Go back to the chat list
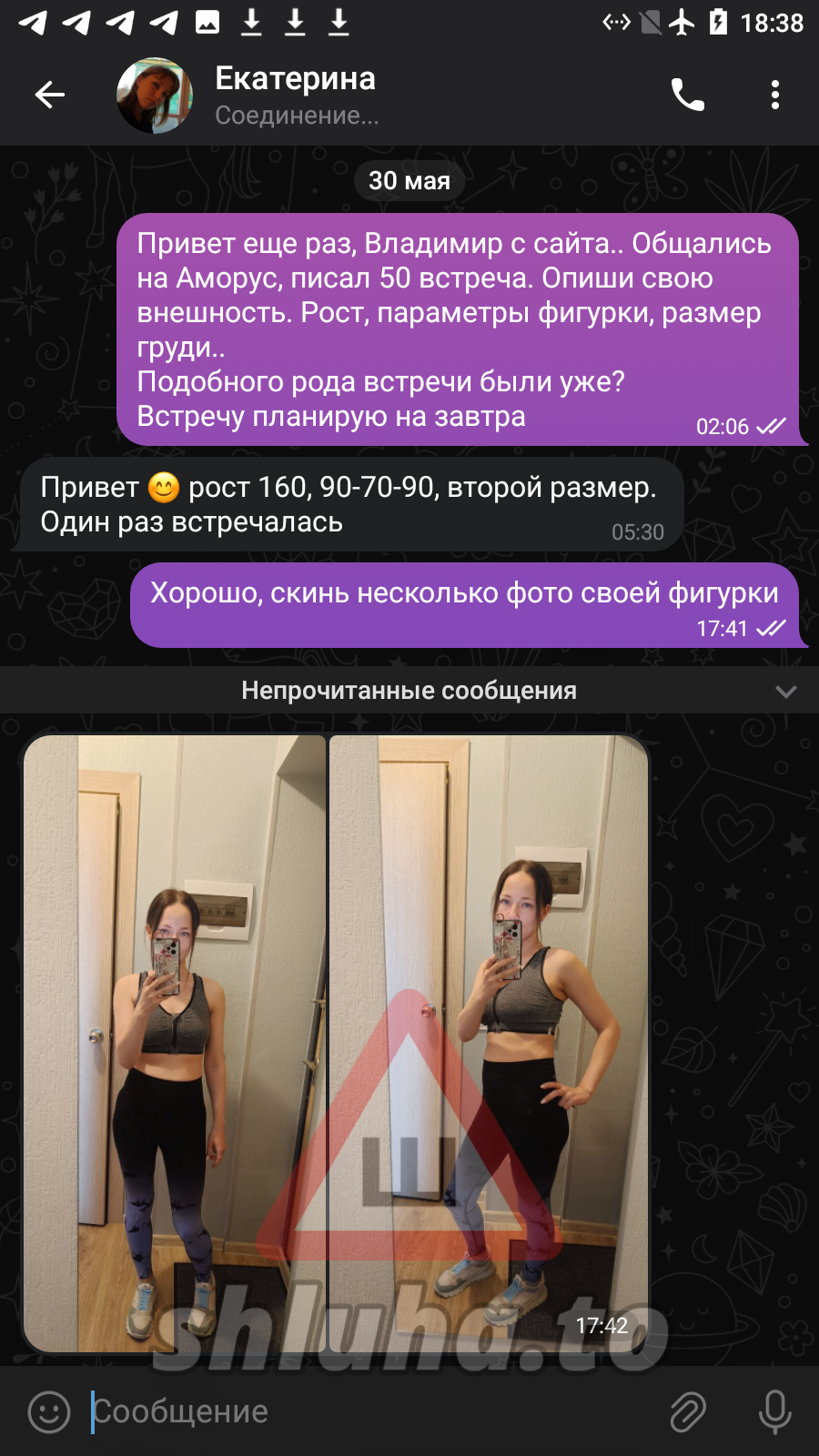The width and height of the screenshot is (819, 1456). coord(50,95)
